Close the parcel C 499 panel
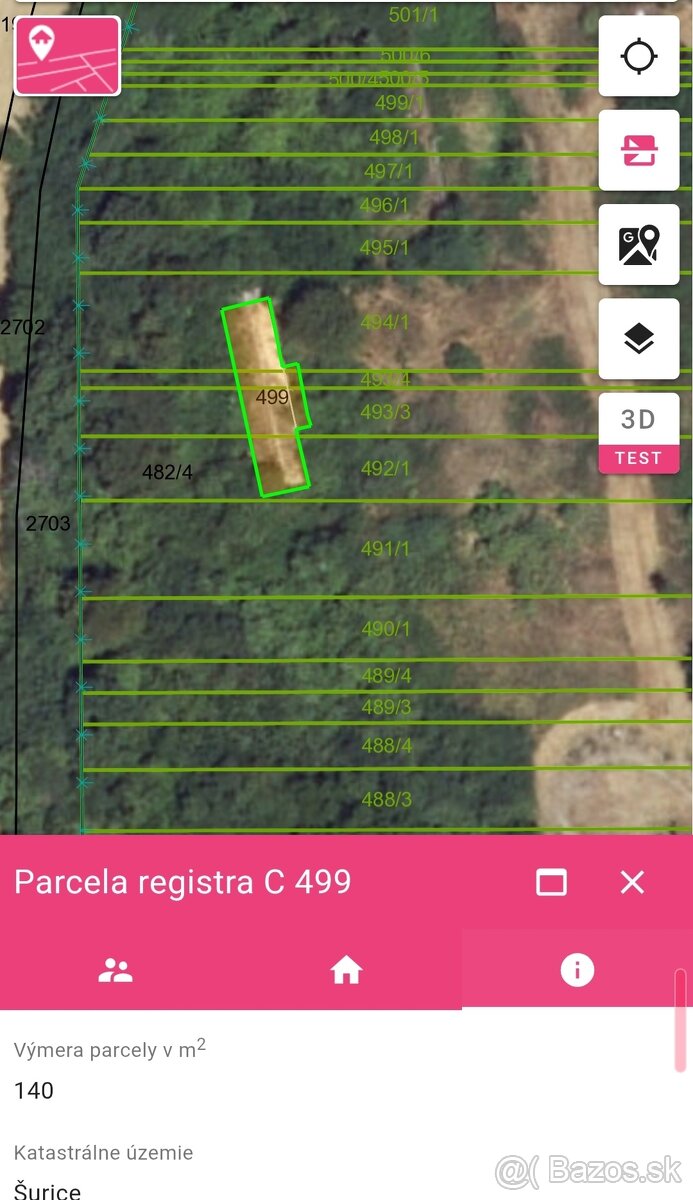The width and height of the screenshot is (693, 1200). [632, 882]
